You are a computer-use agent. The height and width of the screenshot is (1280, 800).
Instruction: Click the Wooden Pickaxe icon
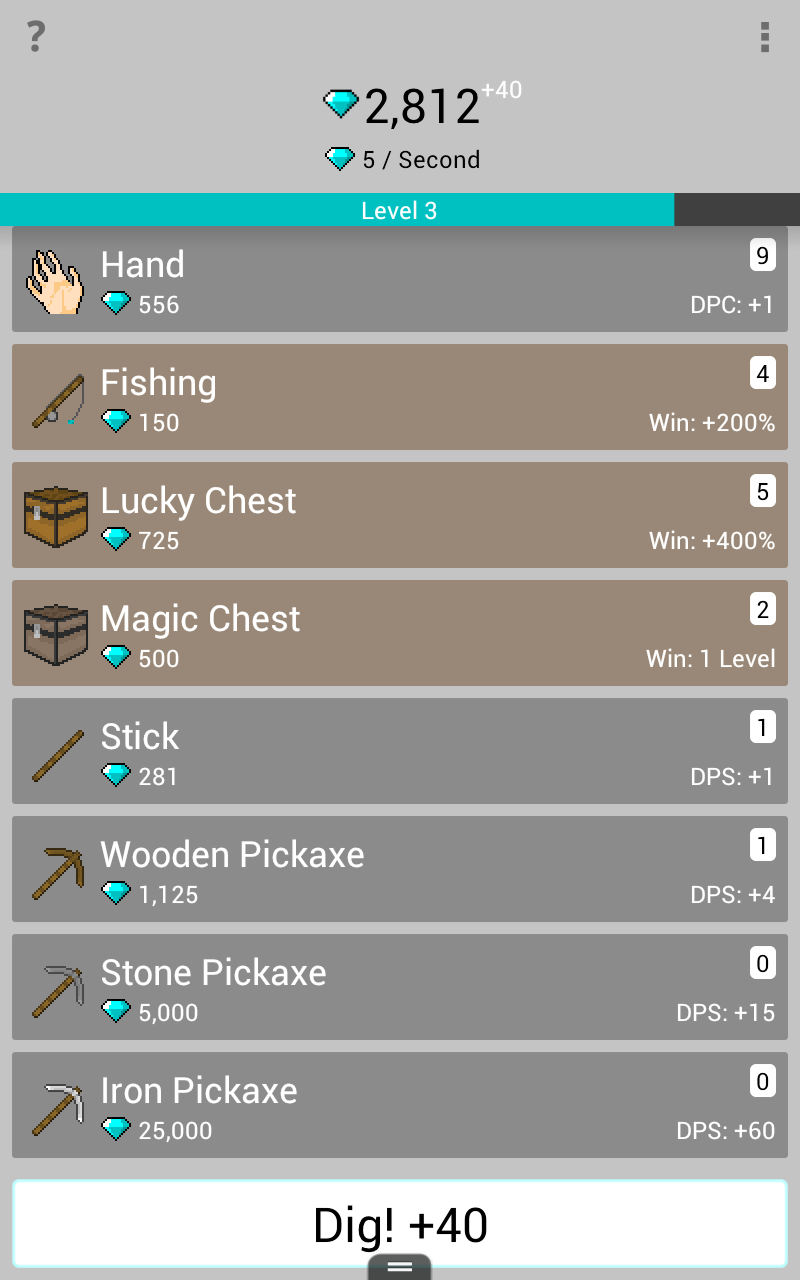pos(55,869)
